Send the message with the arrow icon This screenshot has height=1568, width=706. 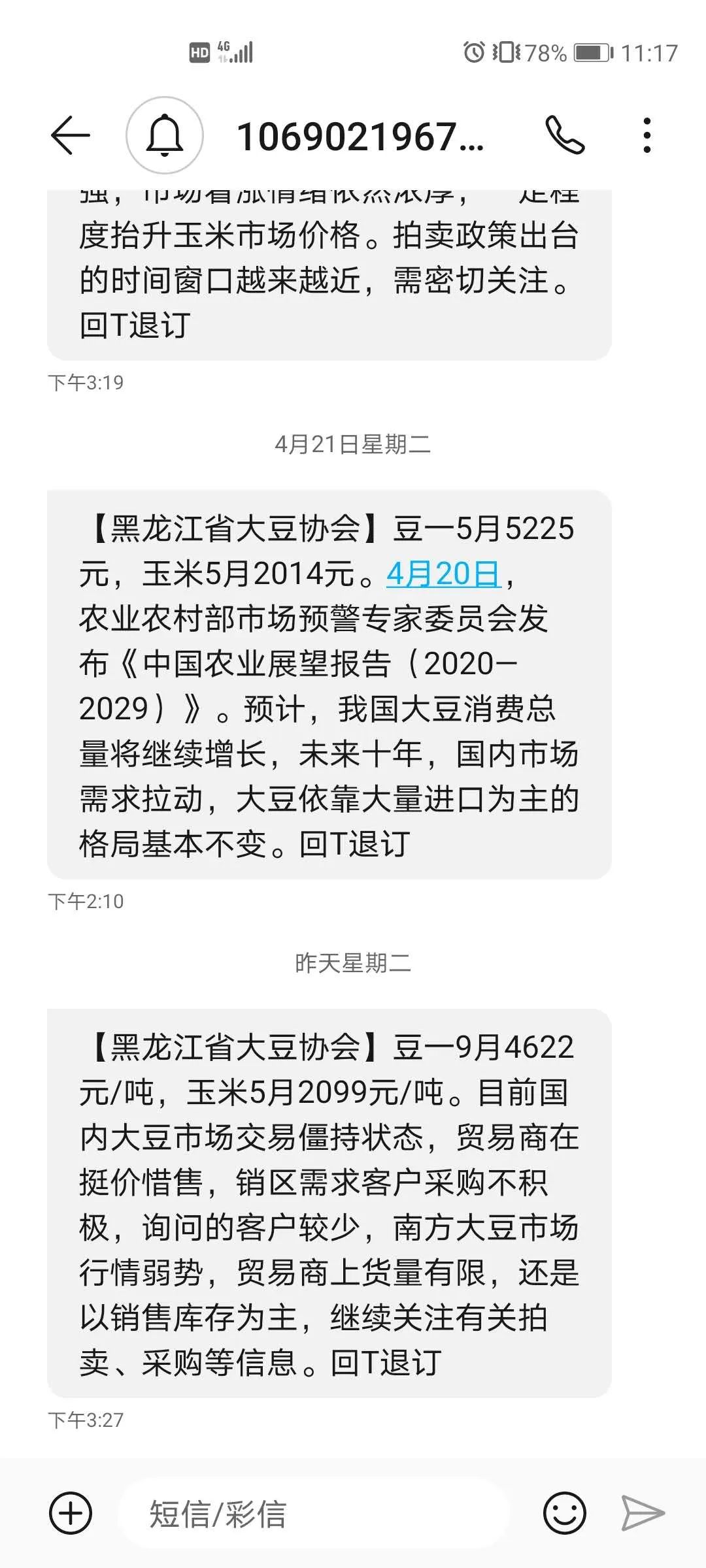point(643,1513)
